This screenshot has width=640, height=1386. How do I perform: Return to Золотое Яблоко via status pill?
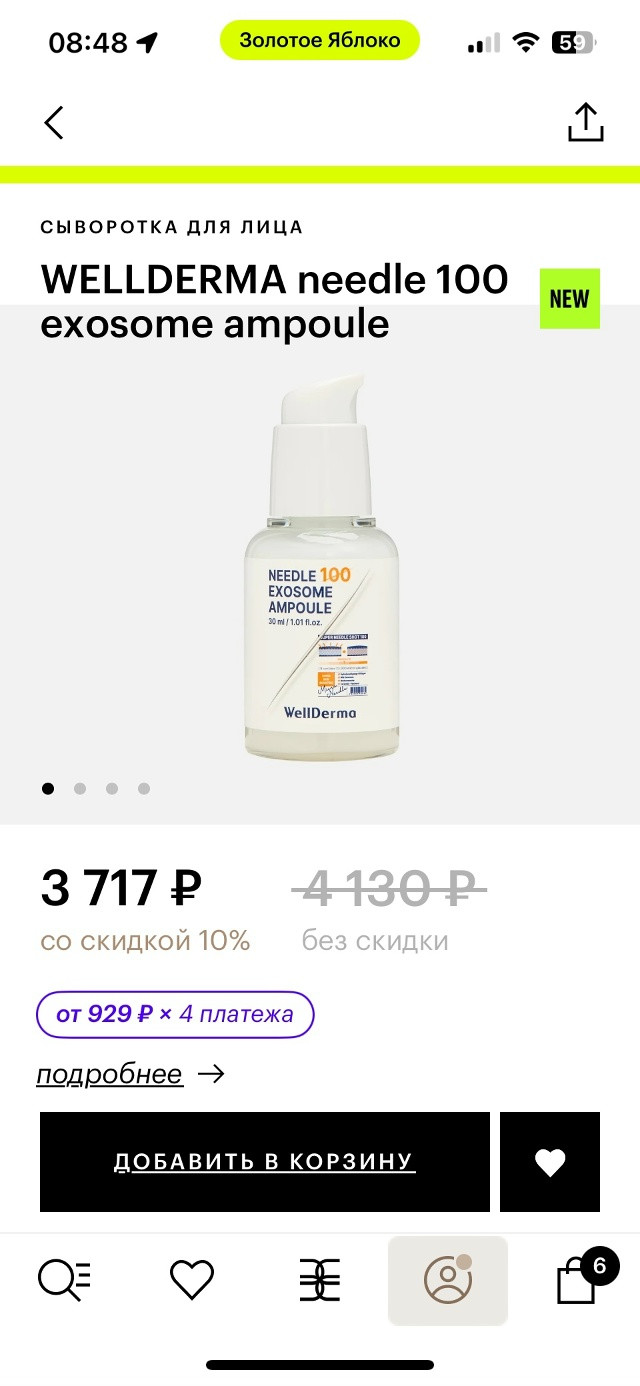click(x=320, y=41)
